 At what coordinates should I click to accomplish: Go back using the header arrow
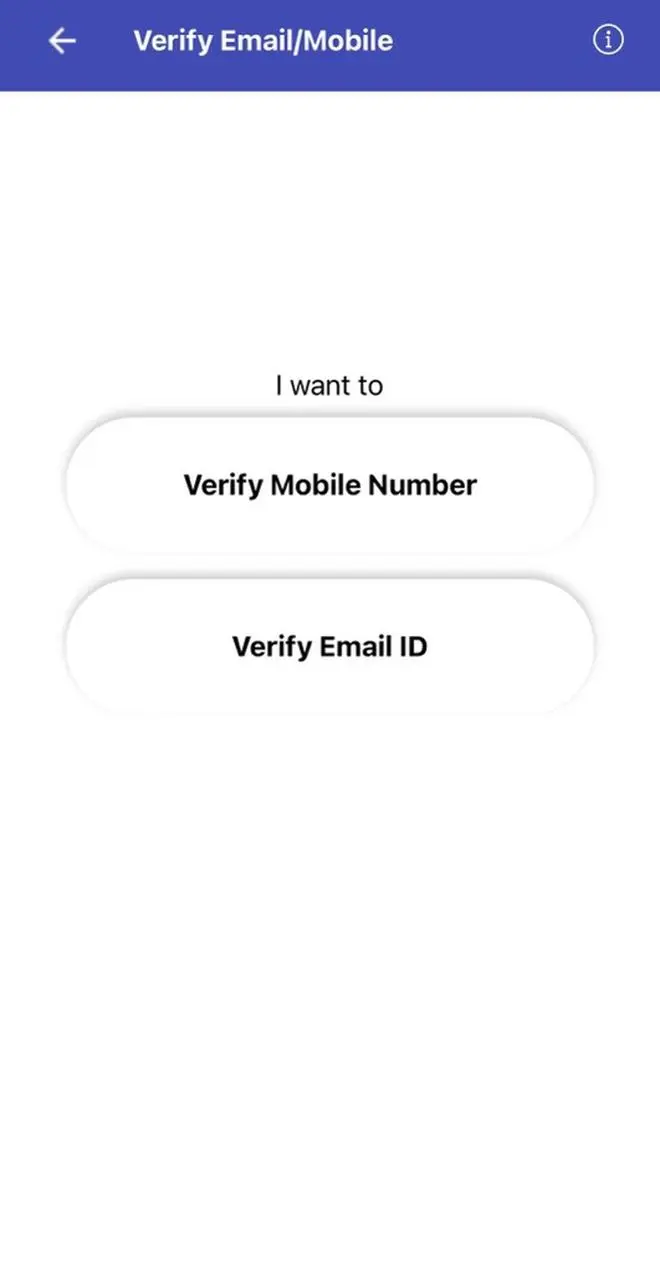[x=62, y=41]
